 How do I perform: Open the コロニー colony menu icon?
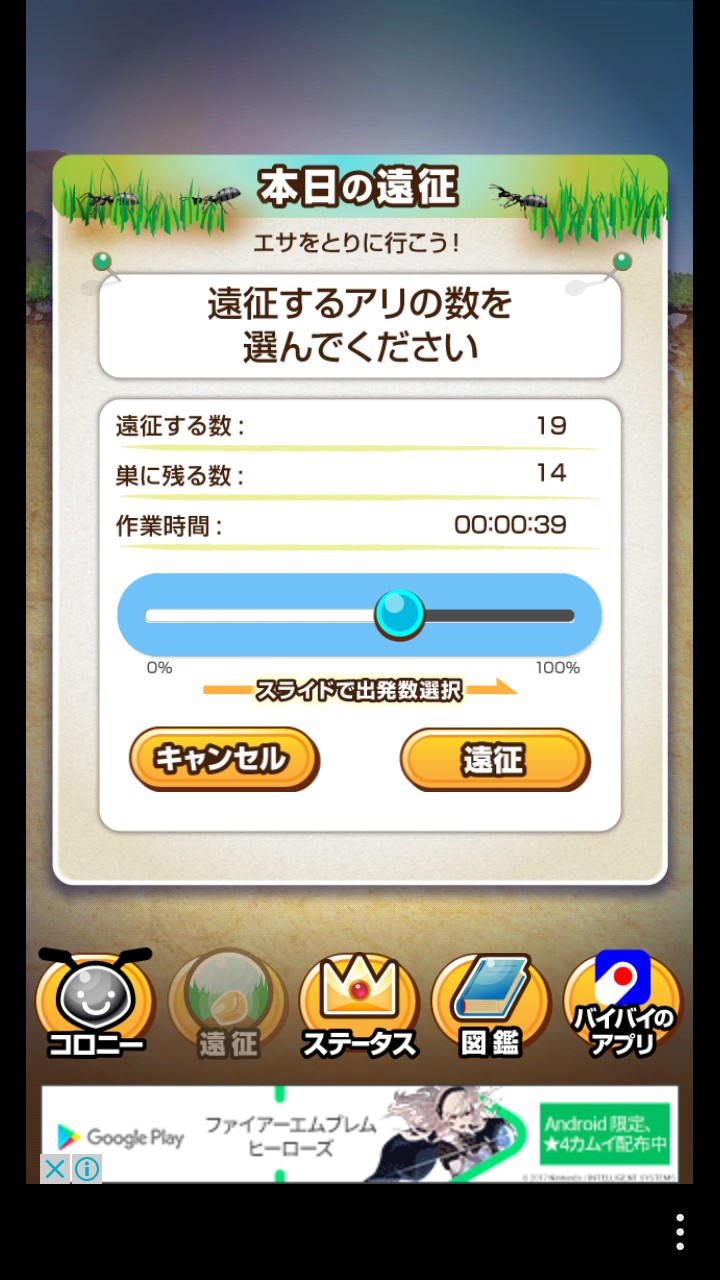coord(95,1005)
